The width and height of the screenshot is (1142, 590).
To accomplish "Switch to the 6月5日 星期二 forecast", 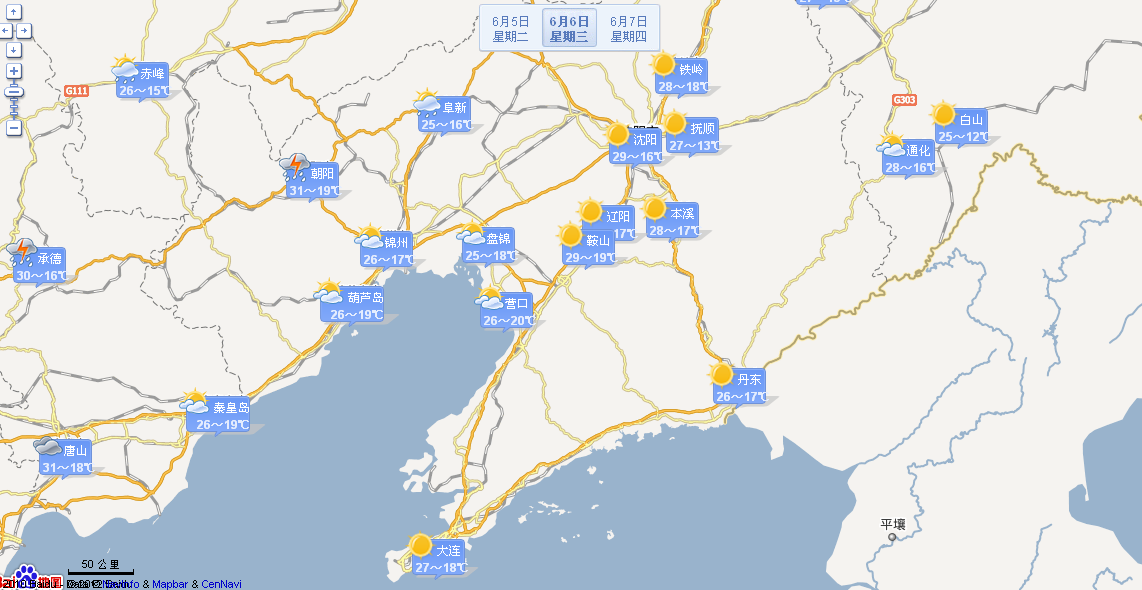I will point(510,29).
